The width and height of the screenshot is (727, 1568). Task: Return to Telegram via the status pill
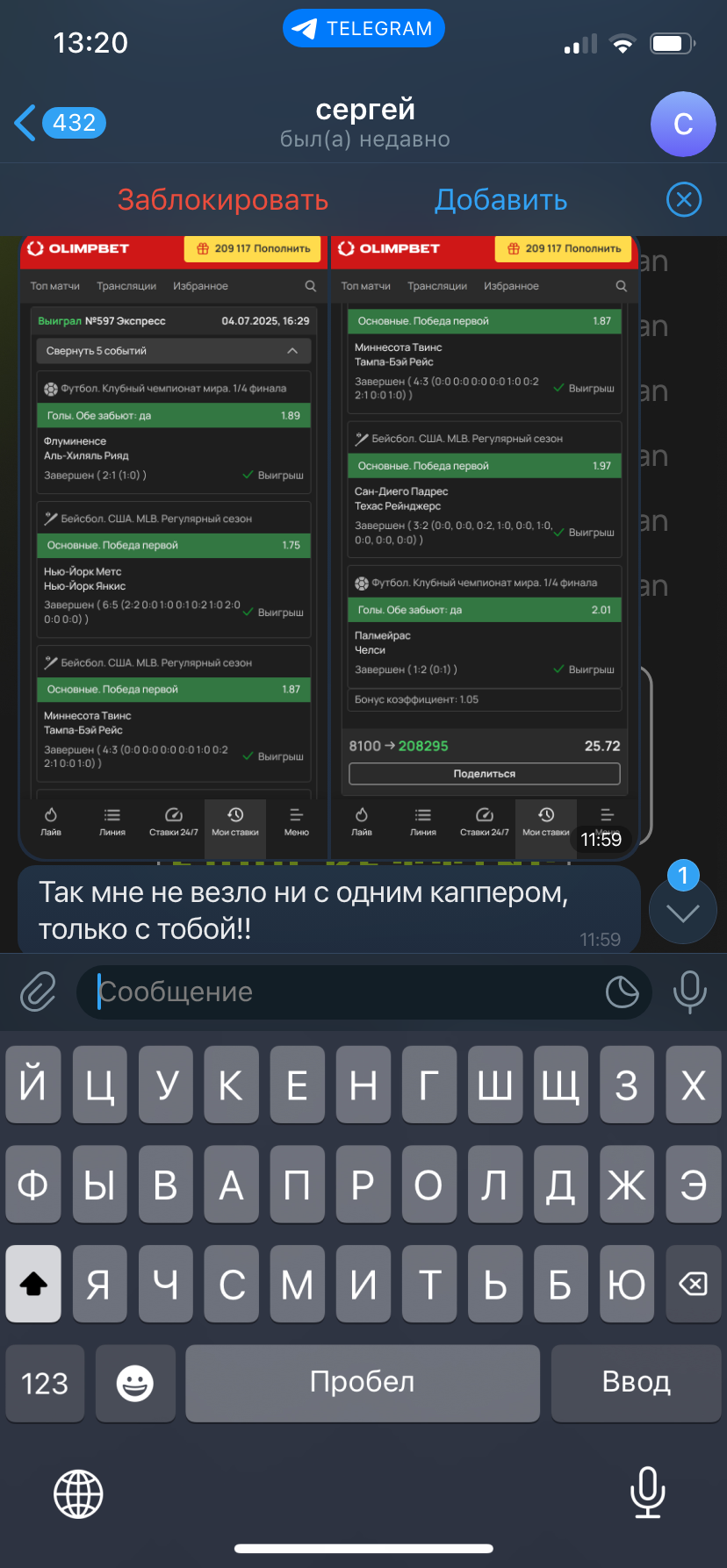tap(363, 29)
